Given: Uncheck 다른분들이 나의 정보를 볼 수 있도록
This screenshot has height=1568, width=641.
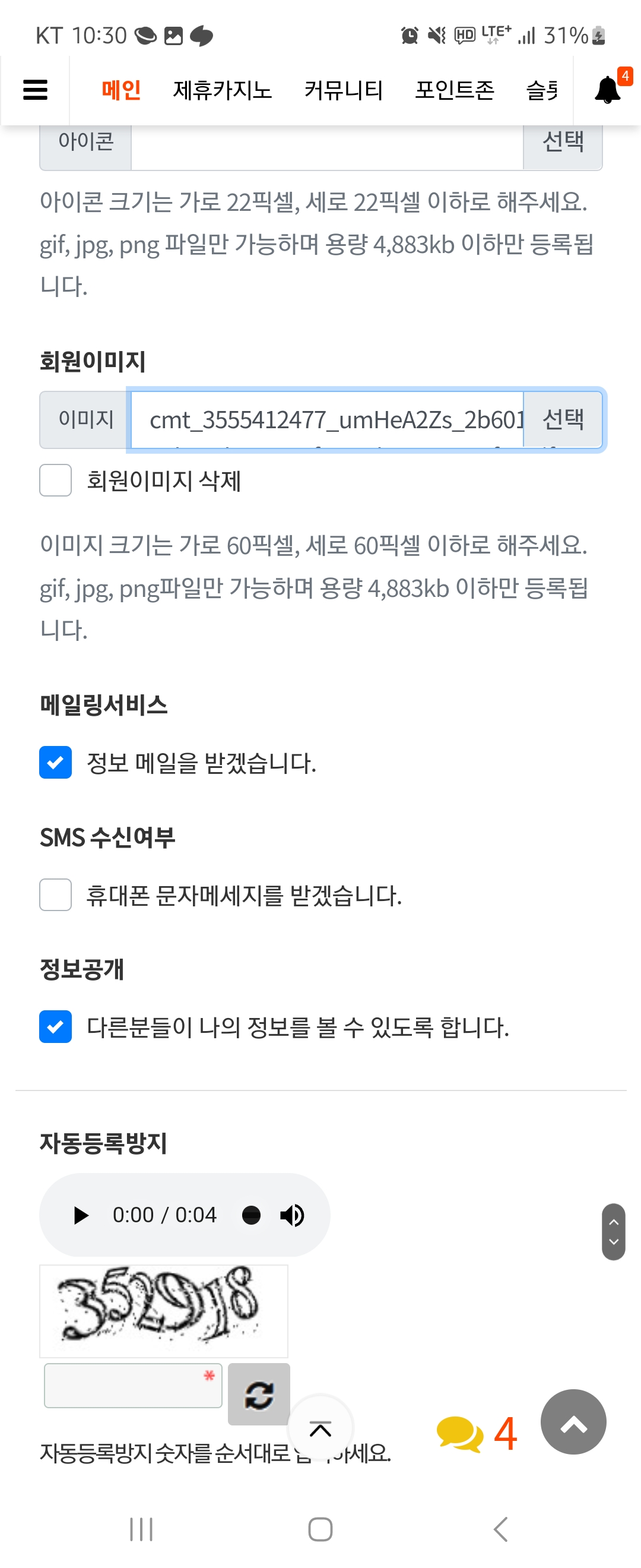Looking at the screenshot, I should [x=55, y=1027].
